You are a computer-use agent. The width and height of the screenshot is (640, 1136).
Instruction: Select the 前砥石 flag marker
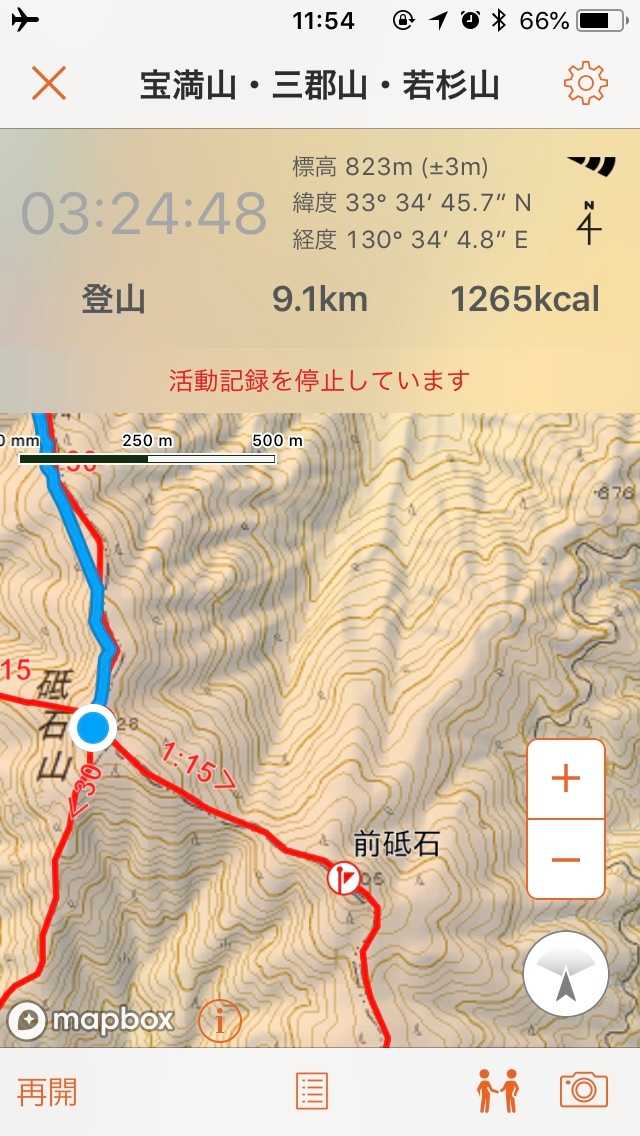[344, 878]
